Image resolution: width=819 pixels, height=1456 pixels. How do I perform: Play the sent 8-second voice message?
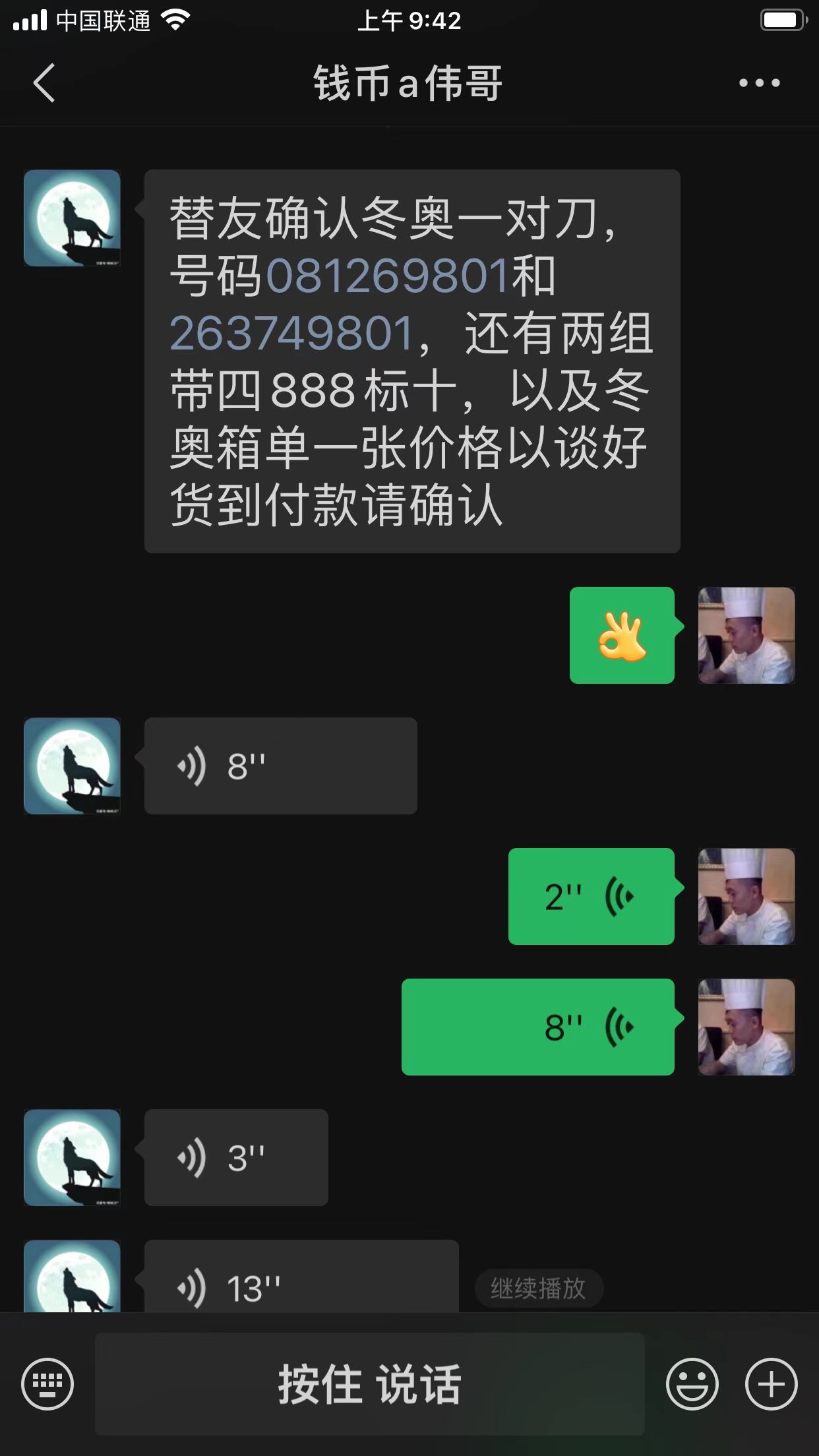click(x=537, y=1027)
